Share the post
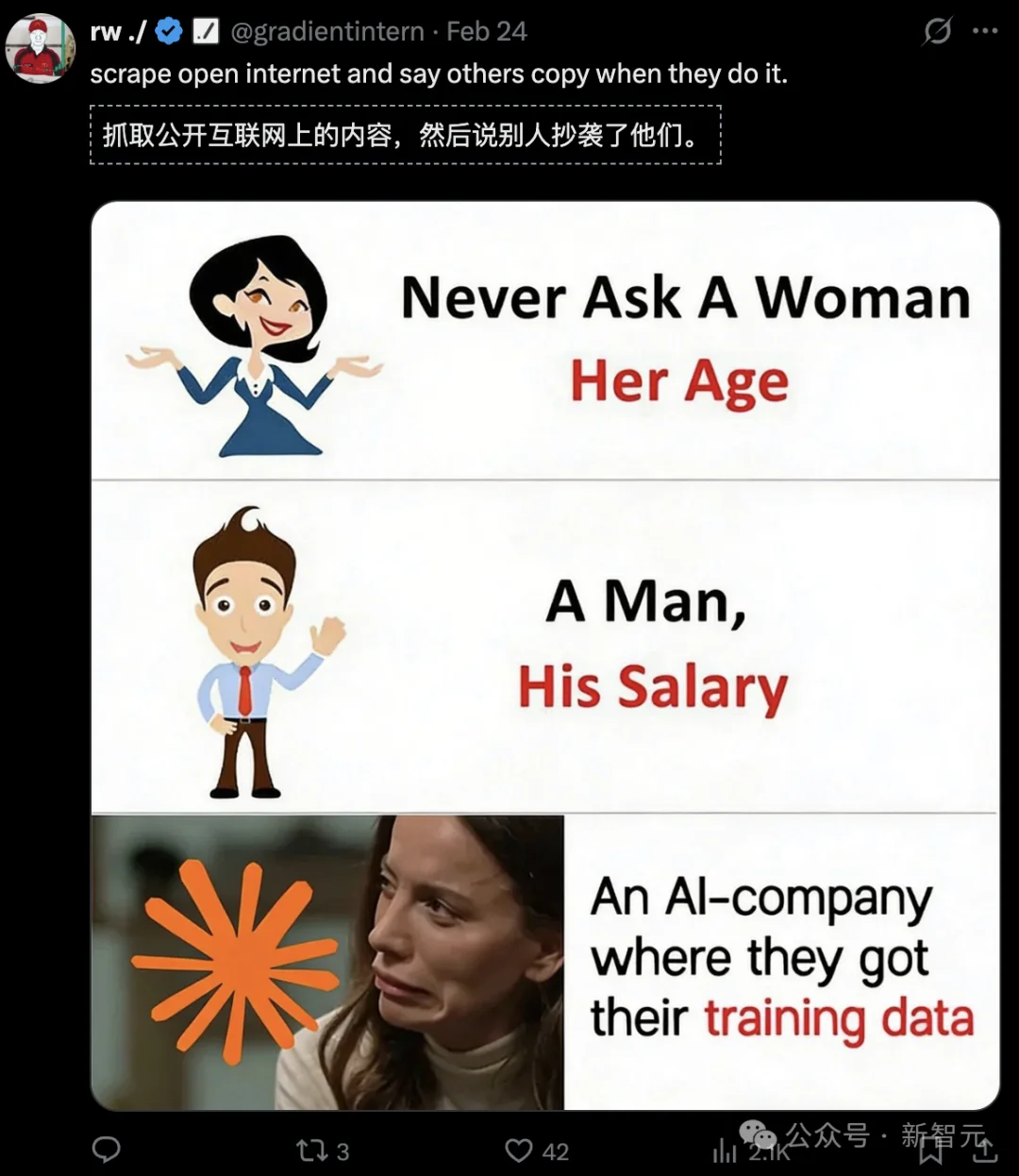Screen dimensions: 1019x1176 pyautogui.click(x=984, y=1149)
